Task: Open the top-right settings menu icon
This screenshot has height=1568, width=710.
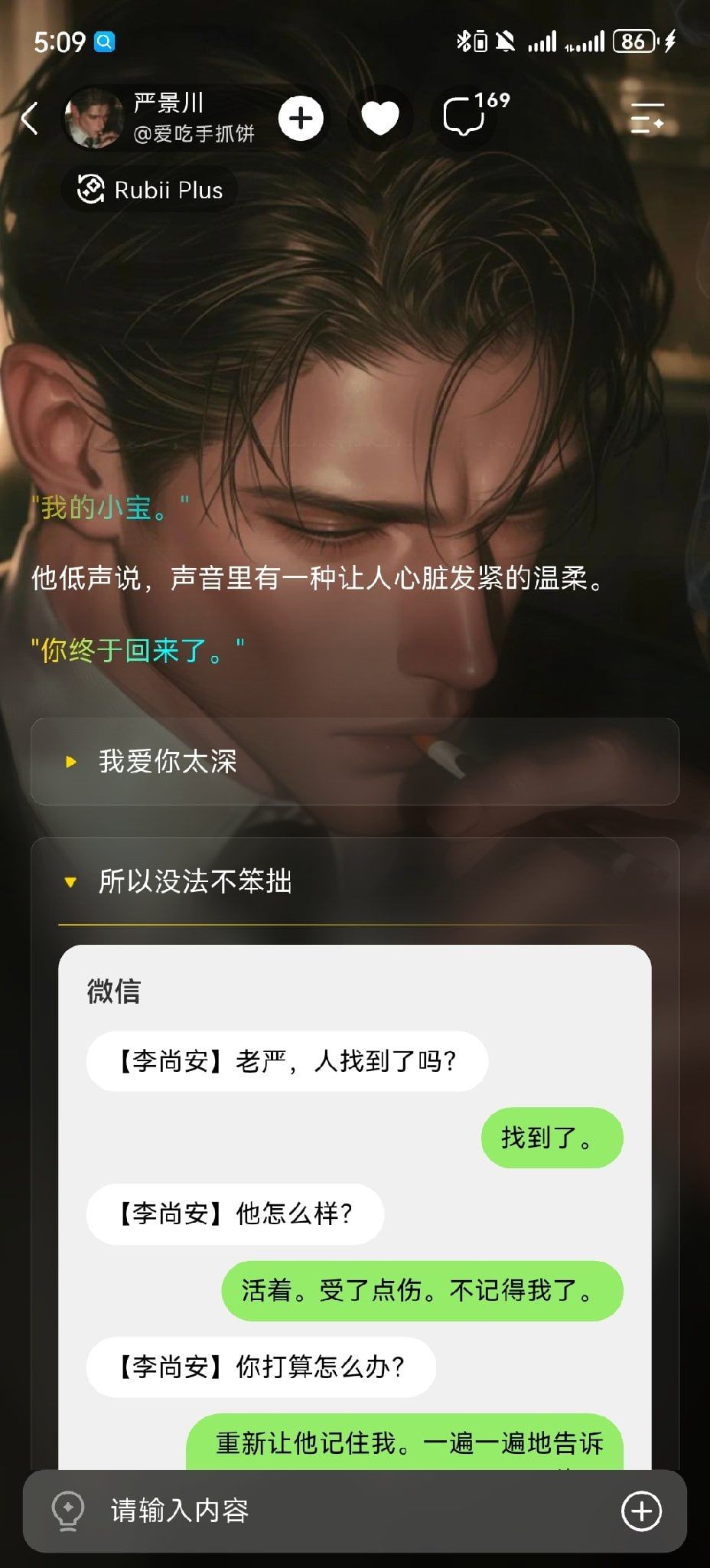Action: click(x=646, y=118)
